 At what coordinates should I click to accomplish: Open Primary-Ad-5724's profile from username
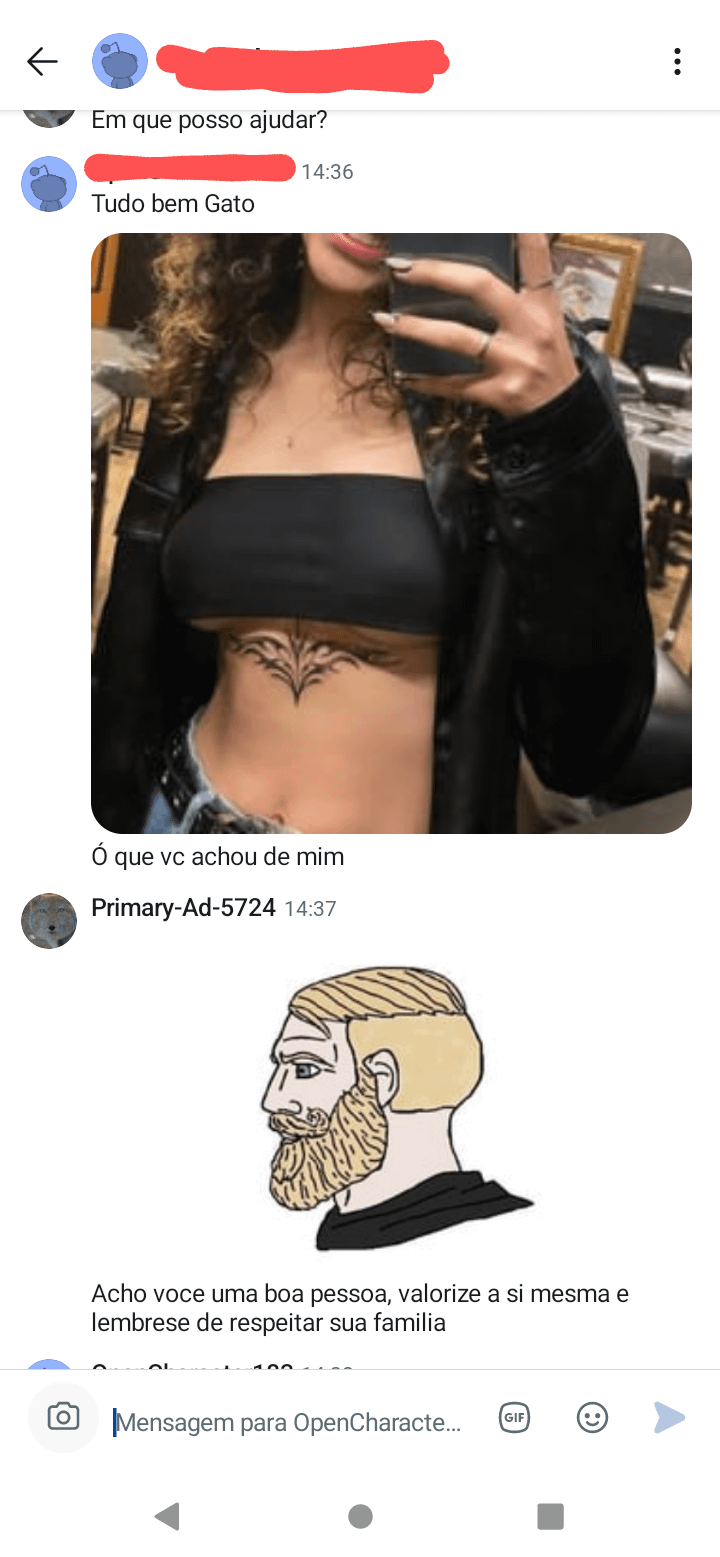[x=183, y=908]
